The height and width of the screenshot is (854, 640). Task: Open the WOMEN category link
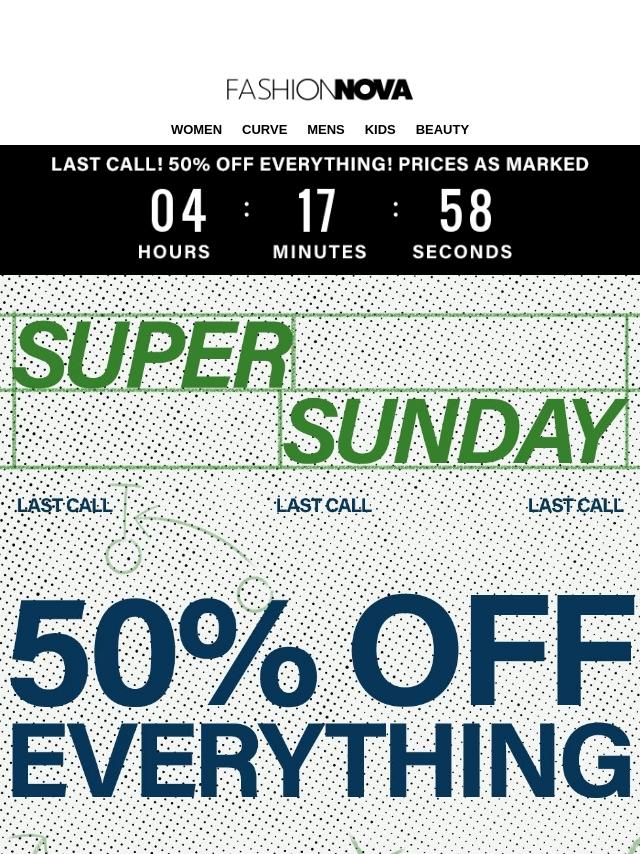click(x=196, y=130)
